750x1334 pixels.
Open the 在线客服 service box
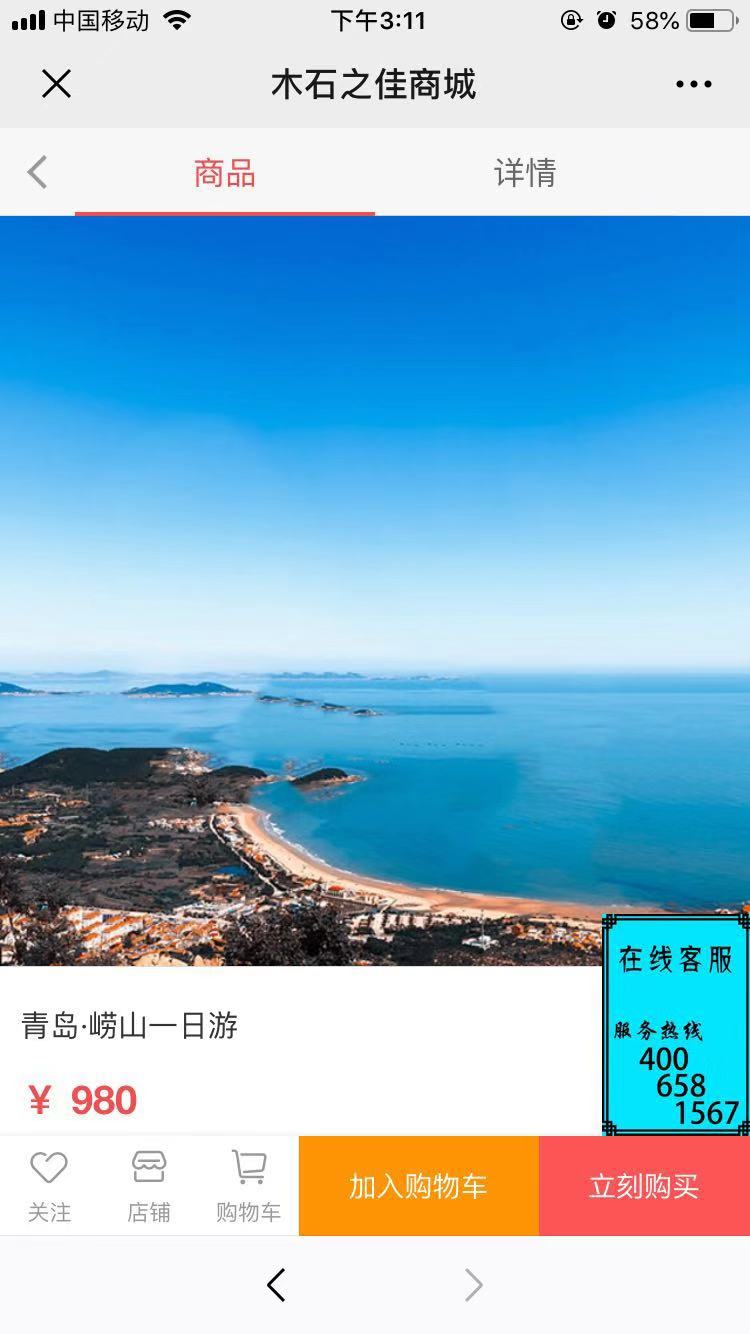(675, 1024)
